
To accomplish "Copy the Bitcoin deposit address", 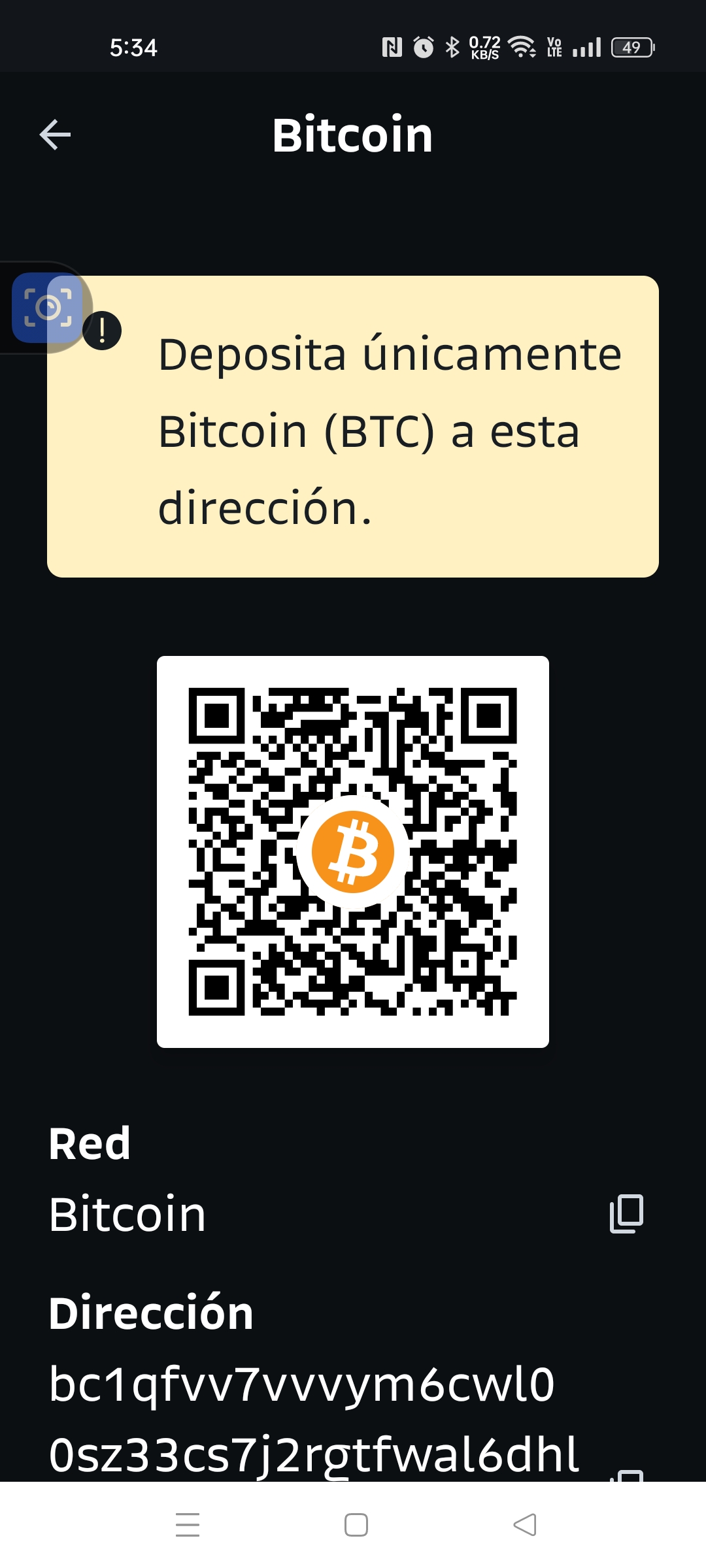I will (628, 1474).
